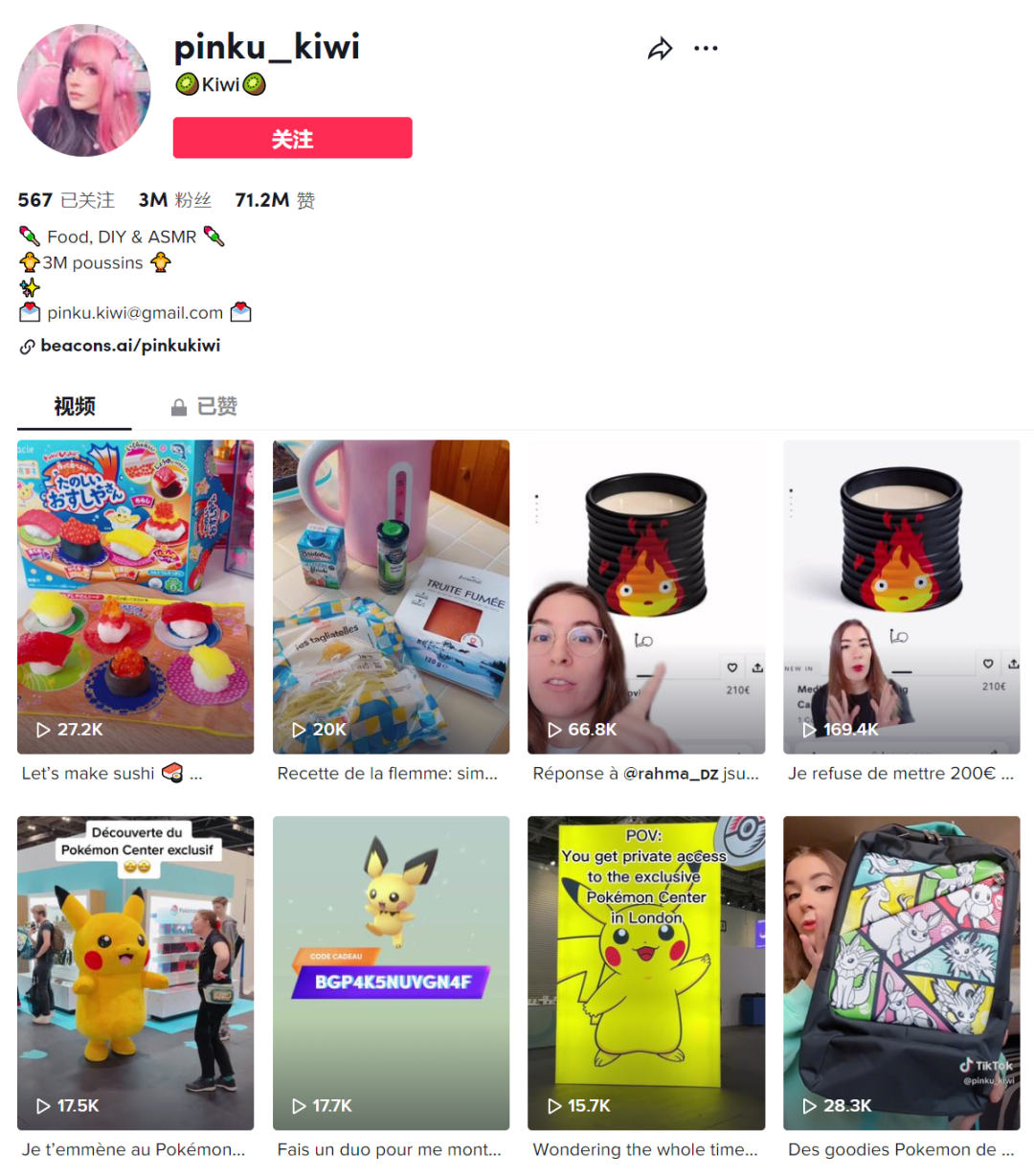This screenshot has height=1176, width=1034.
Task: Watch the 'Wondering the whole time' video
Action: click(646, 972)
